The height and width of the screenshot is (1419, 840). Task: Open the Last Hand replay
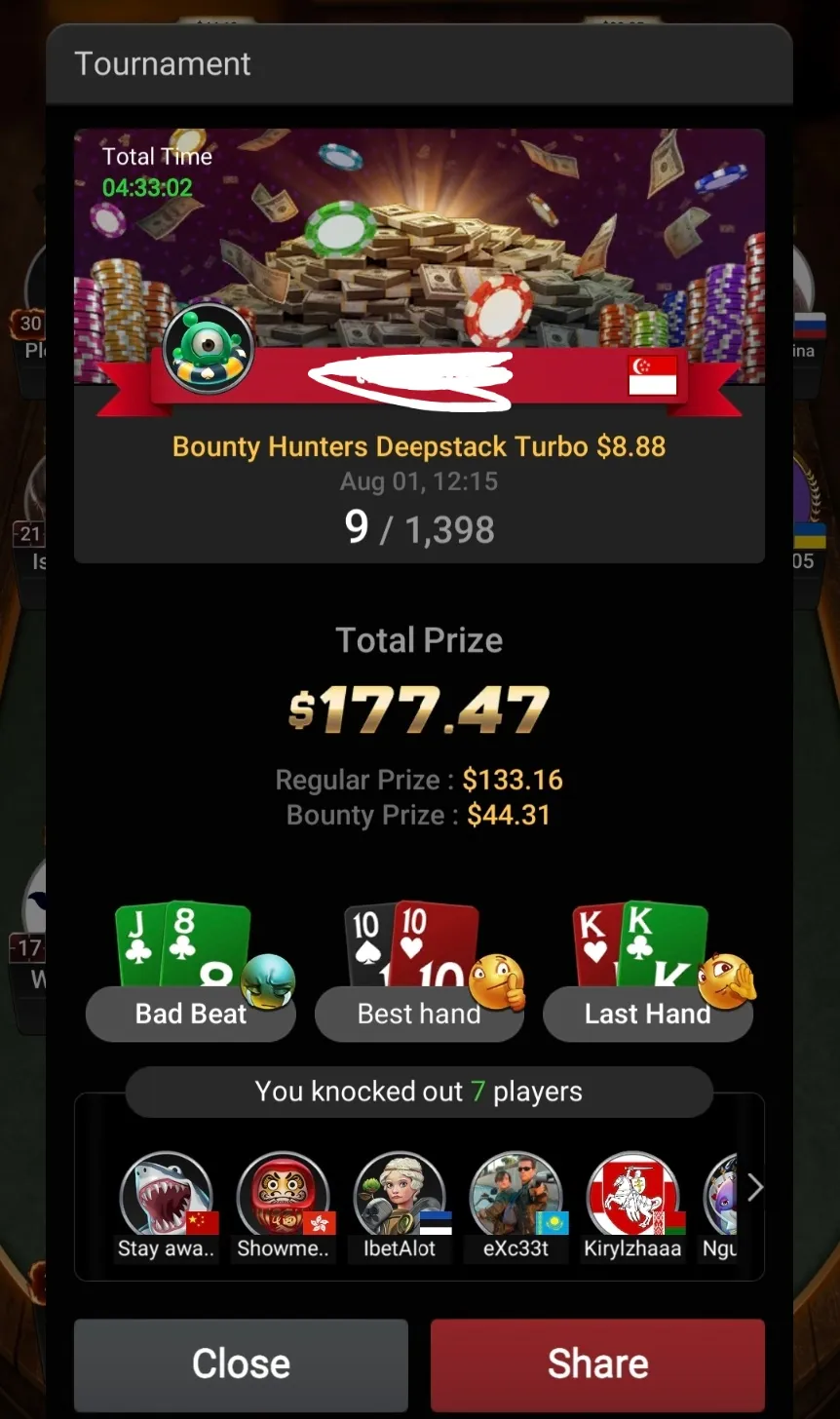[x=647, y=1014]
